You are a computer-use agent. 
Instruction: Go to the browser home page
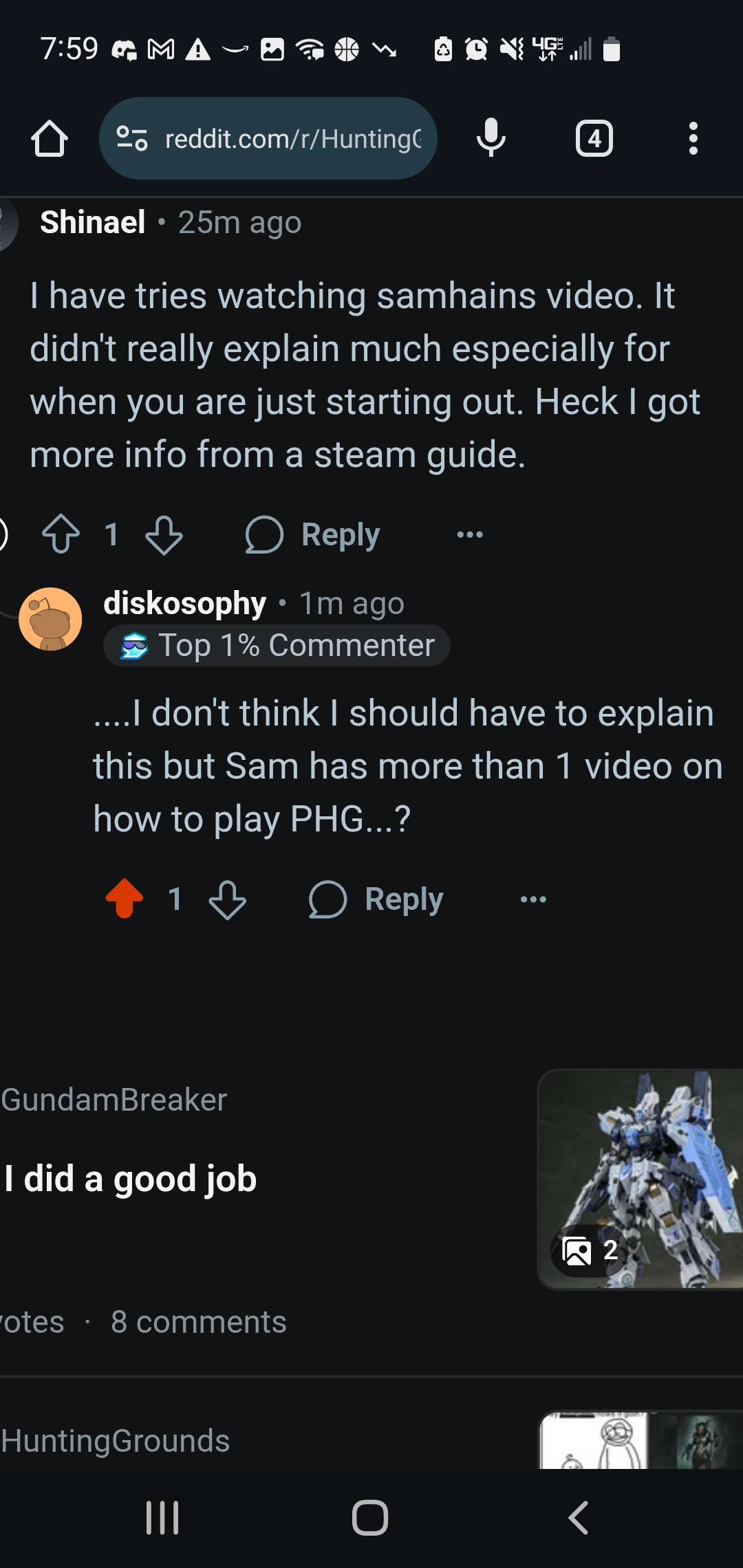[50, 139]
